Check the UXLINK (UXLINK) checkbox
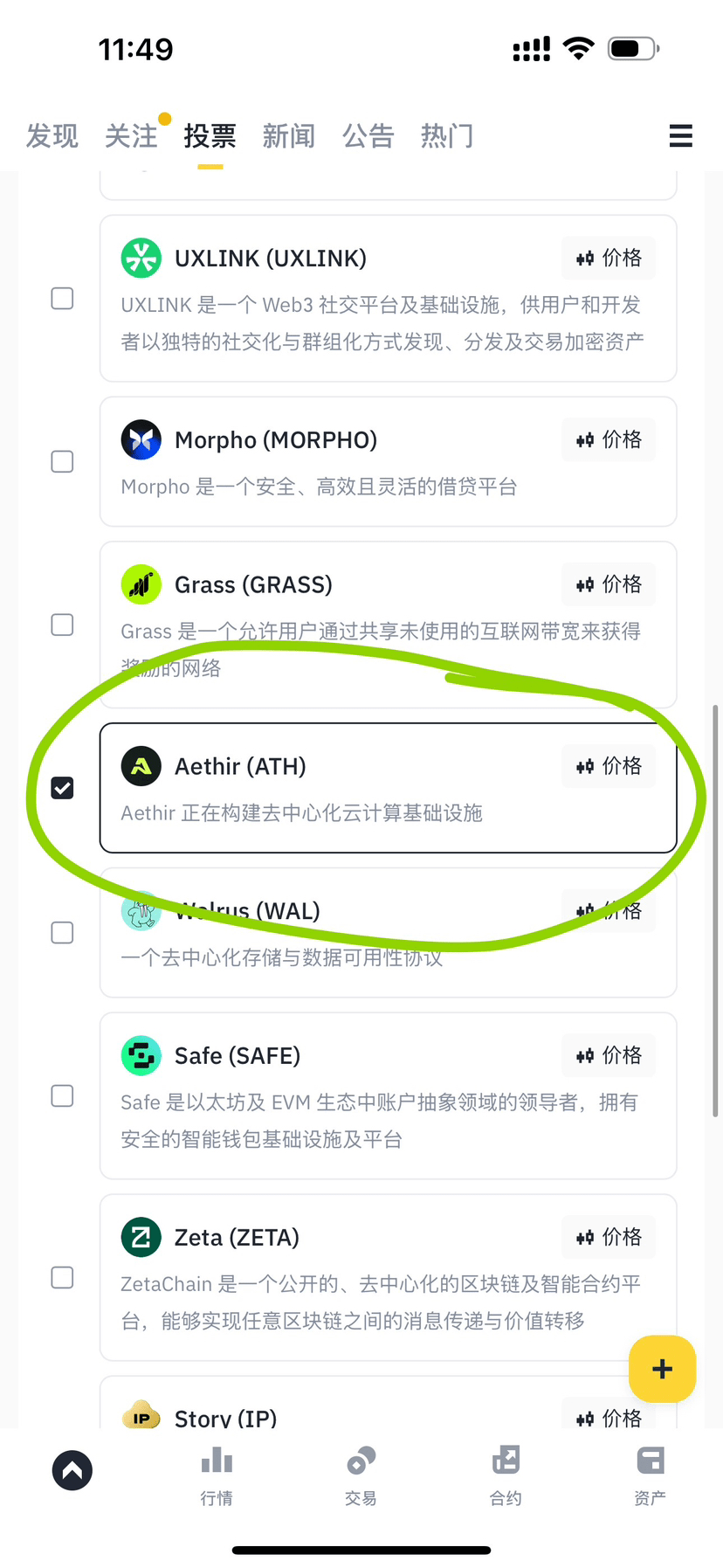This screenshot has width=723, height=1568. tap(62, 298)
